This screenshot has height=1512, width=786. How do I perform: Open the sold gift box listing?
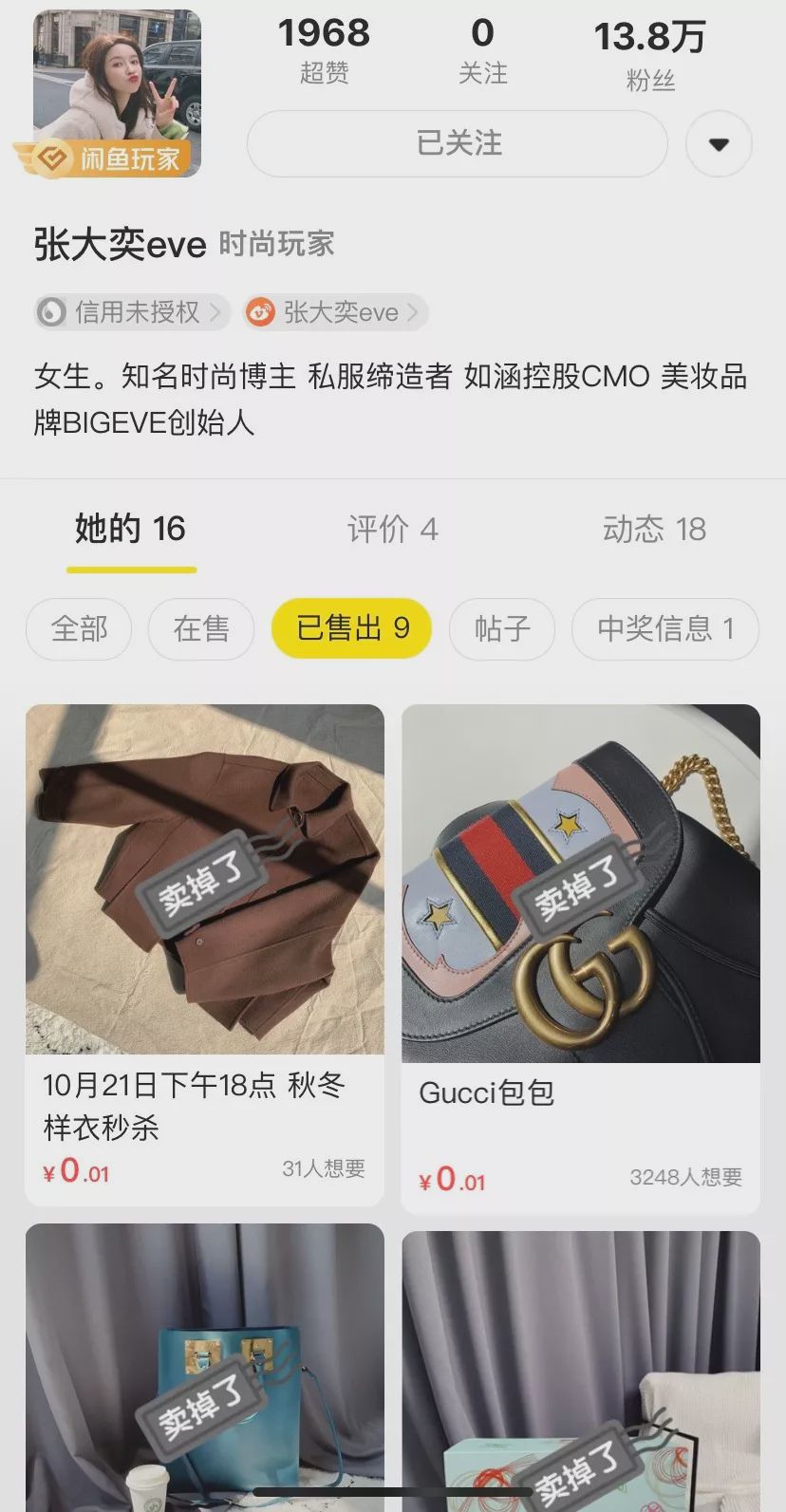(581, 1372)
